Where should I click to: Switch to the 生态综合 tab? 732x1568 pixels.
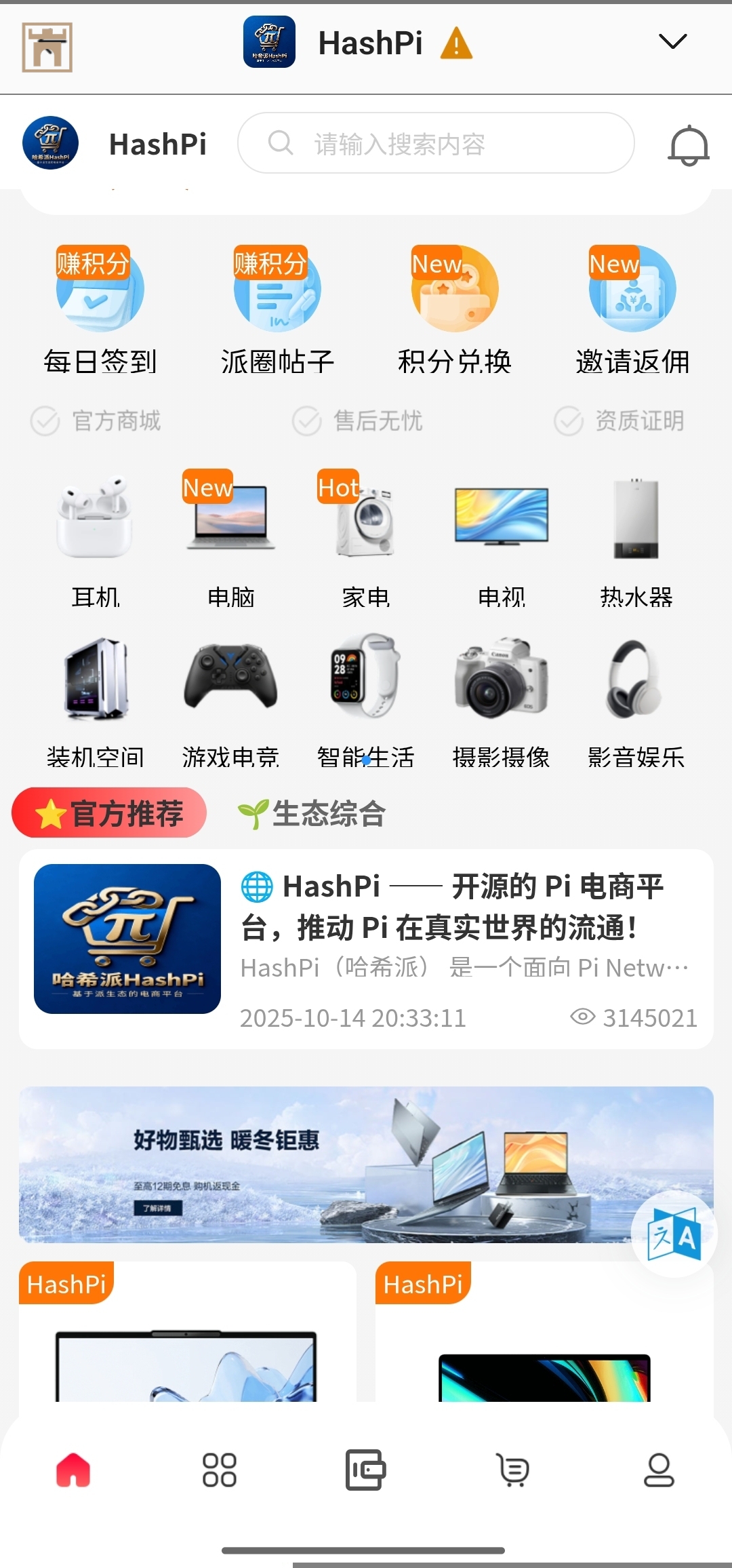pyautogui.click(x=313, y=813)
